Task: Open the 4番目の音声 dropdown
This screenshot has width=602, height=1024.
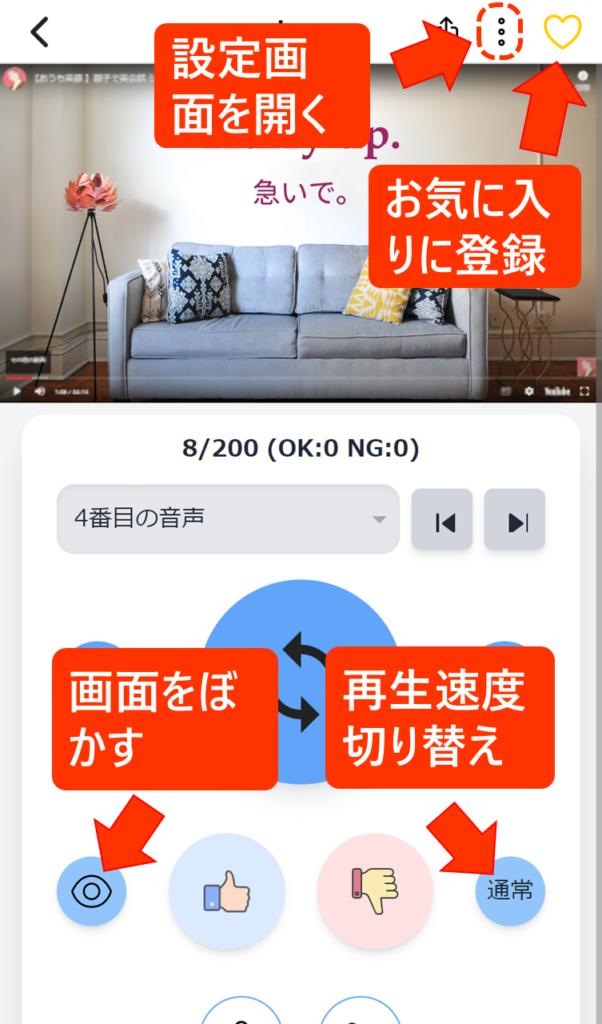Action: pos(228,519)
